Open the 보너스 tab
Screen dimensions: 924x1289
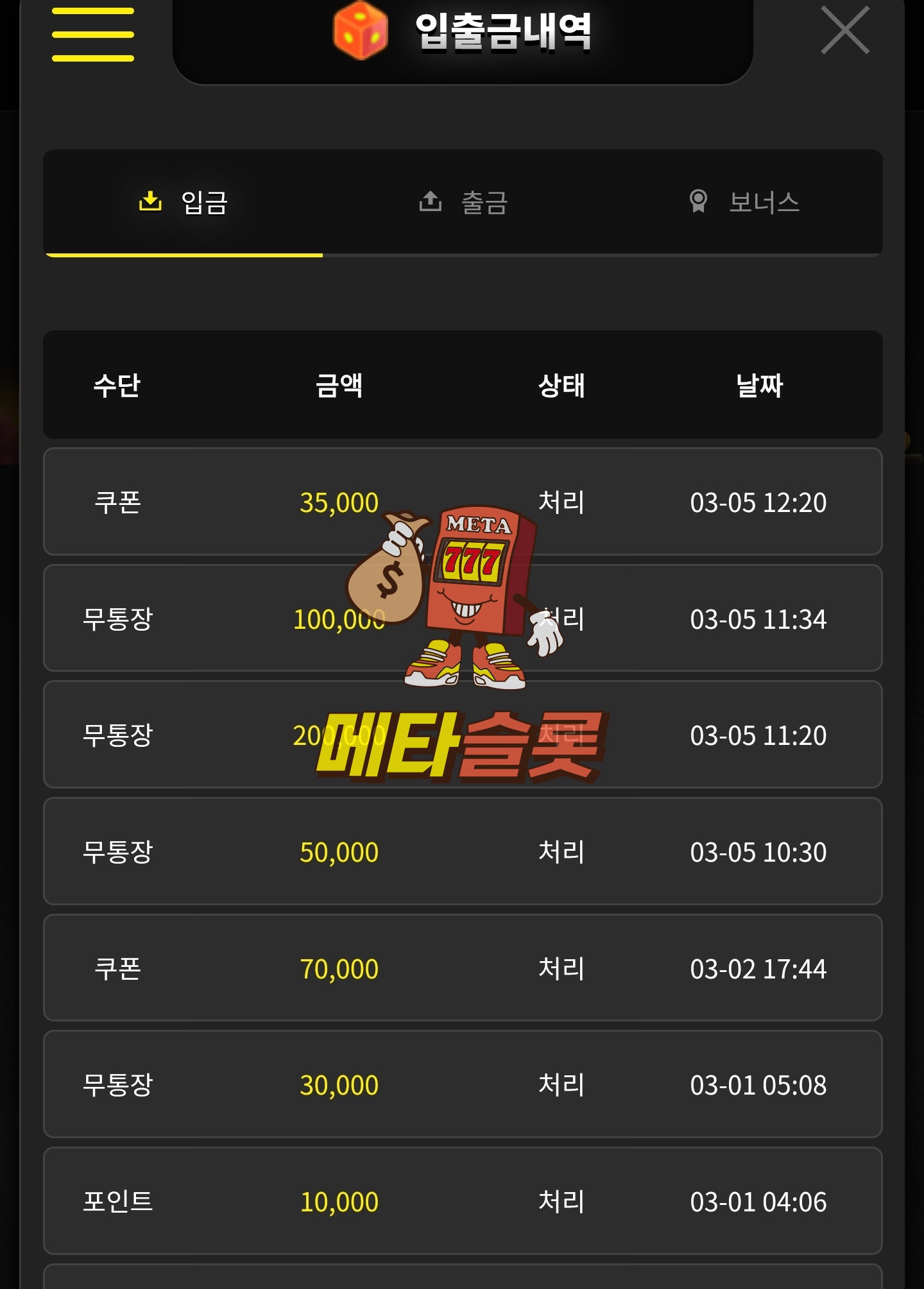[743, 203]
